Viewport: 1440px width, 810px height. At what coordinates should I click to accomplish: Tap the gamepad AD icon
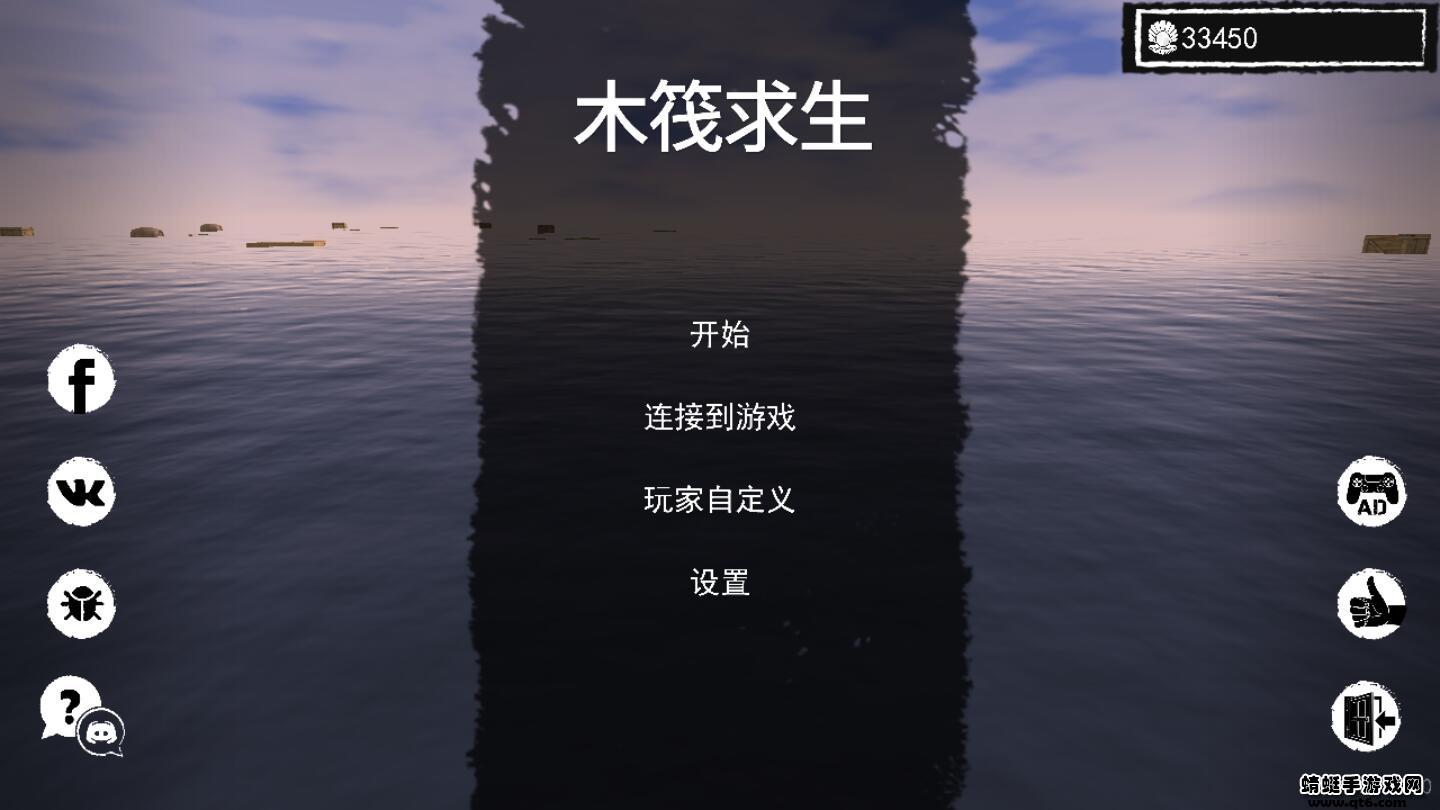point(1371,491)
